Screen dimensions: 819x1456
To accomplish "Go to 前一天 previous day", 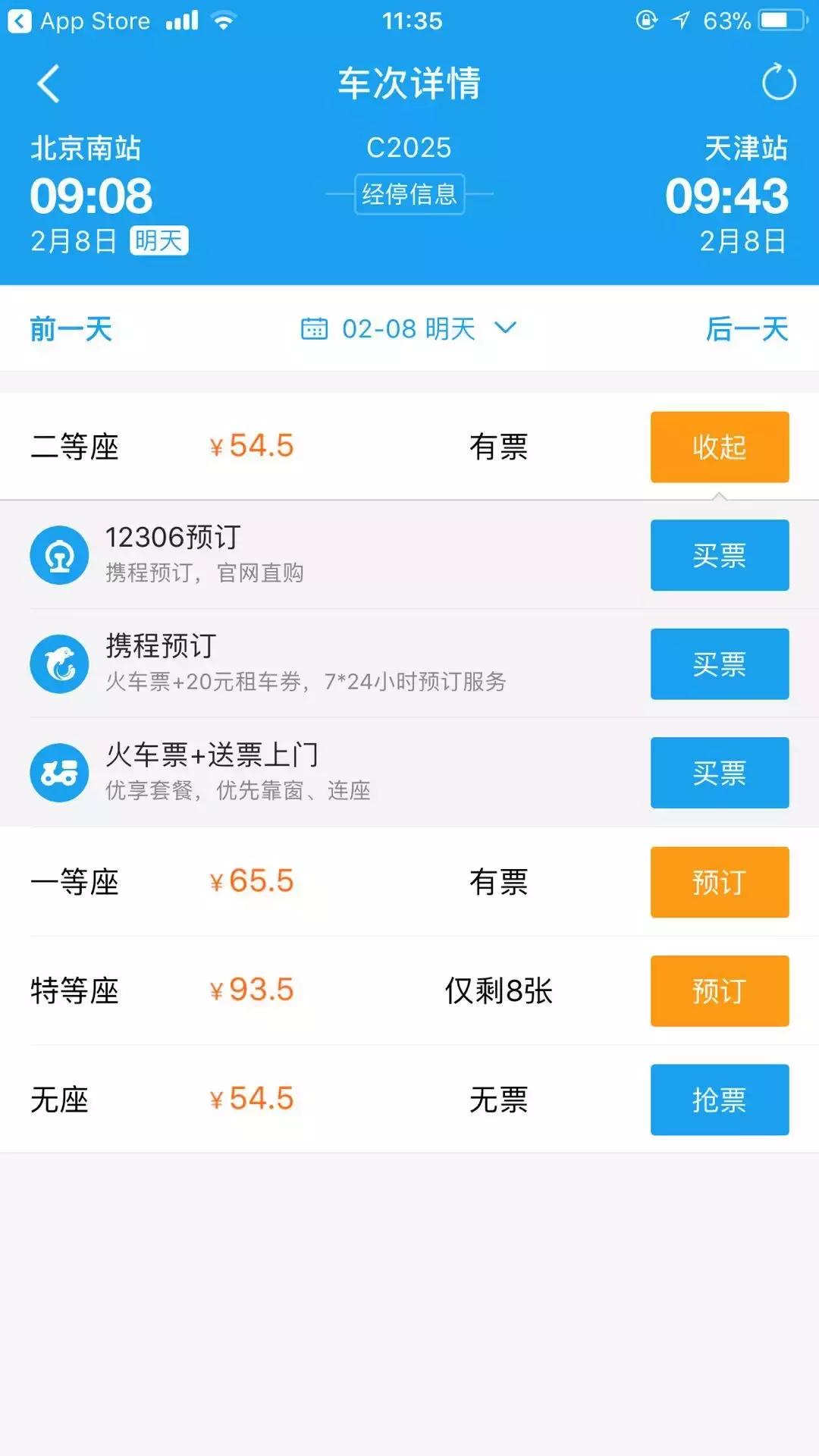I will (x=69, y=328).
